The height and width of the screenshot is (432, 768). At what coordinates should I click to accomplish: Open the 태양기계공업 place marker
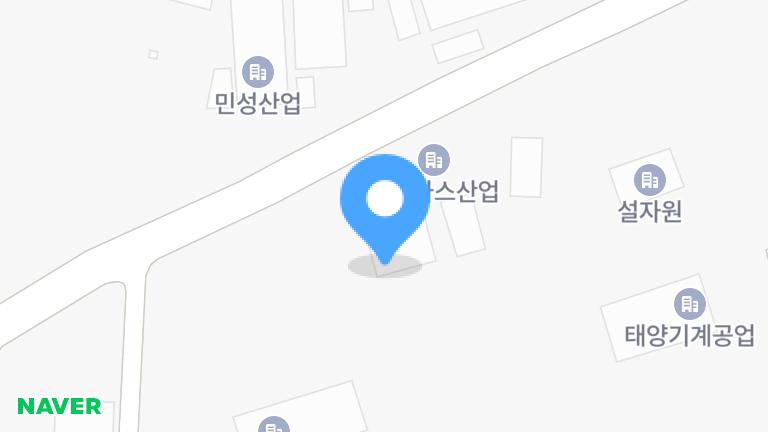click(689, 303)
